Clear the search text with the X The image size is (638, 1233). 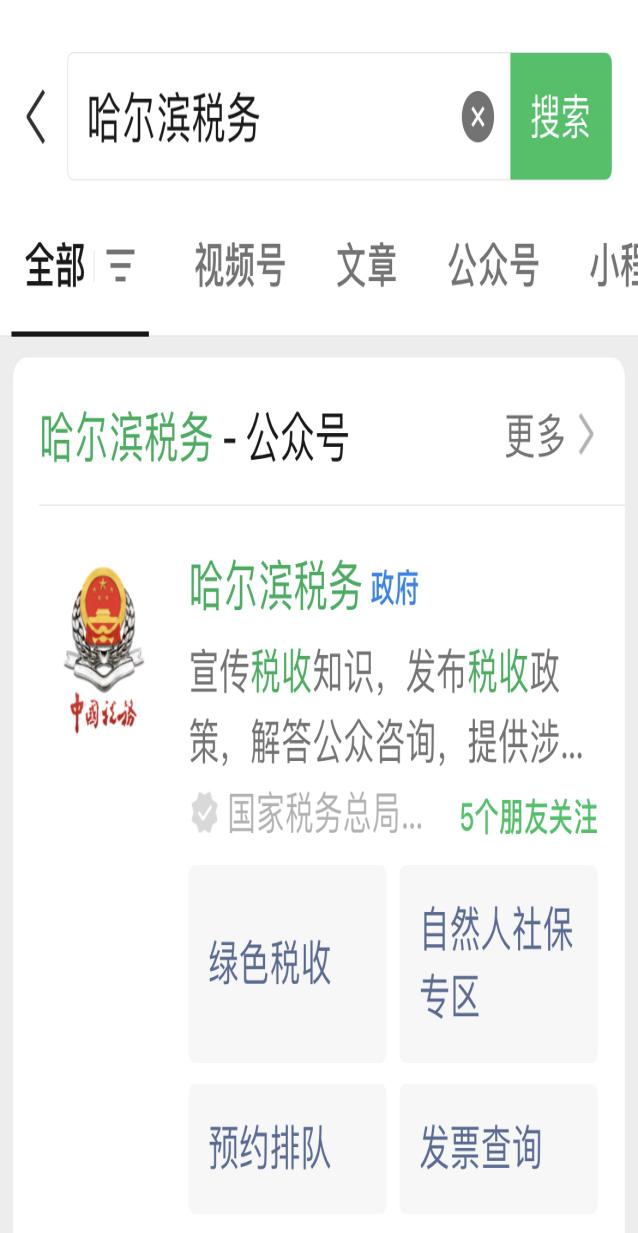click(x=477, y=117)
